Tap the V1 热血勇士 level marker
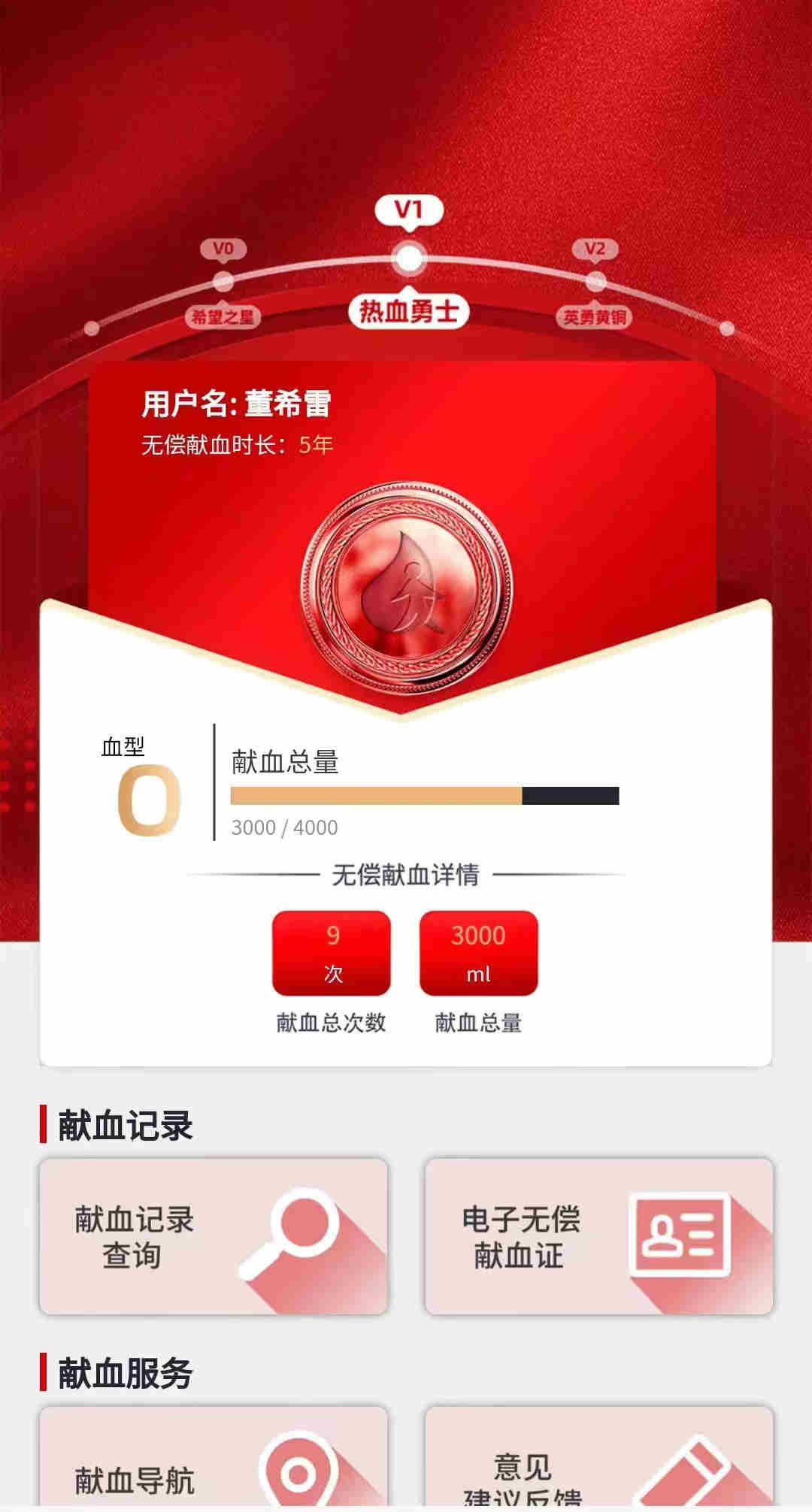Viewport: 812px width, 1512px height. coord(408,259)
